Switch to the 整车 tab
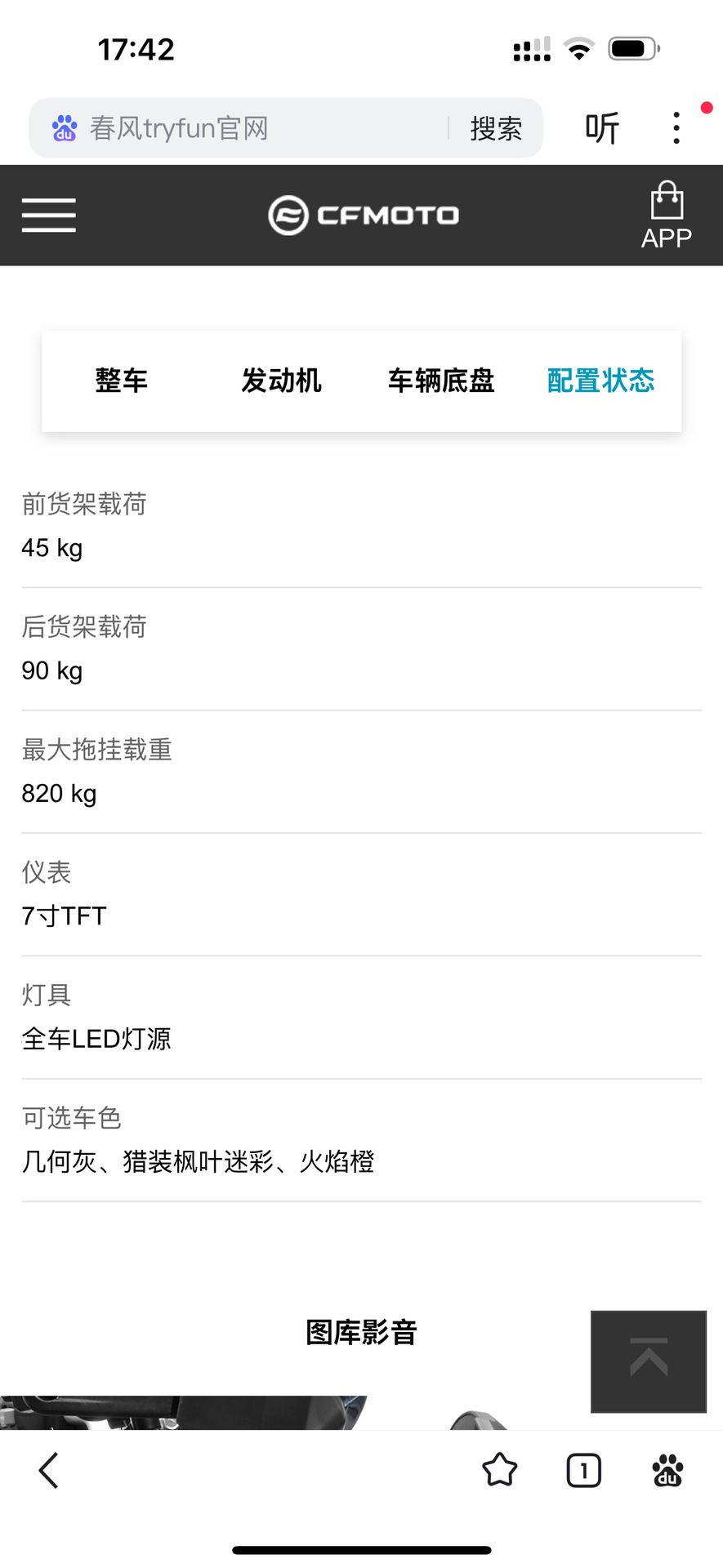The width and height of the screenshot is (723, 1568). coord(122,381)
